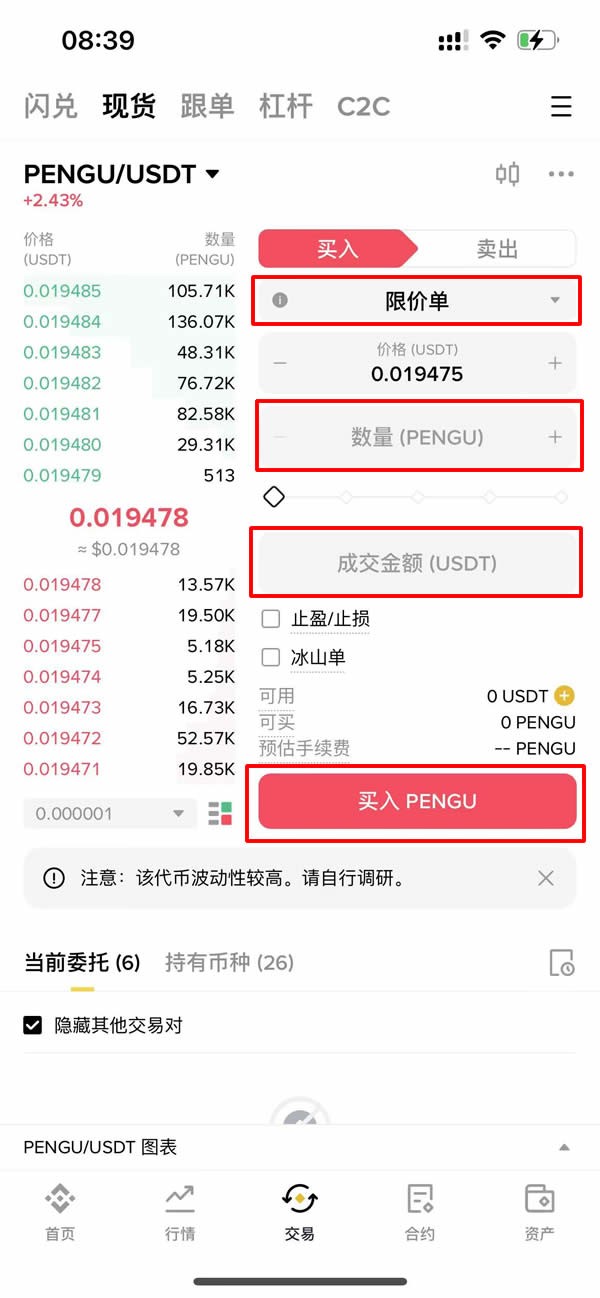Open the candlestick chart icon

tap(508, 175)
